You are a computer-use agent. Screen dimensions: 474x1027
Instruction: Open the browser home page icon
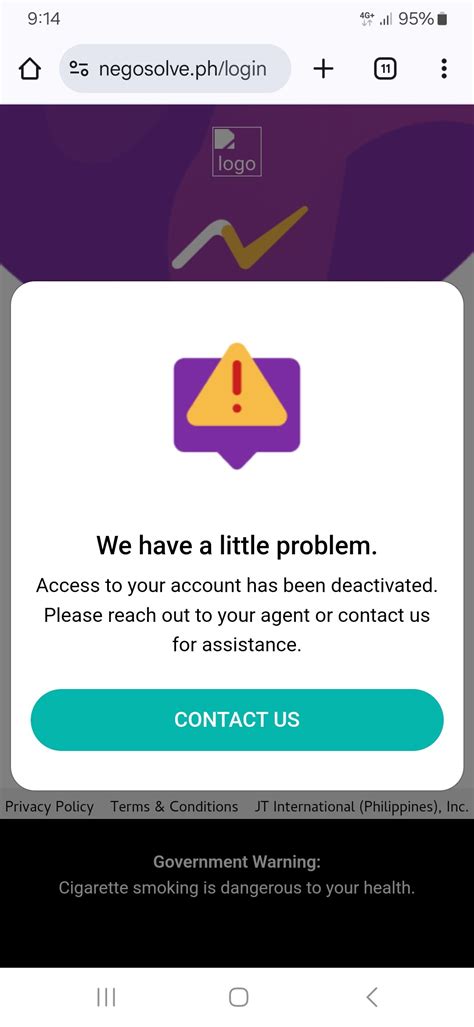(x=29, y=69)
